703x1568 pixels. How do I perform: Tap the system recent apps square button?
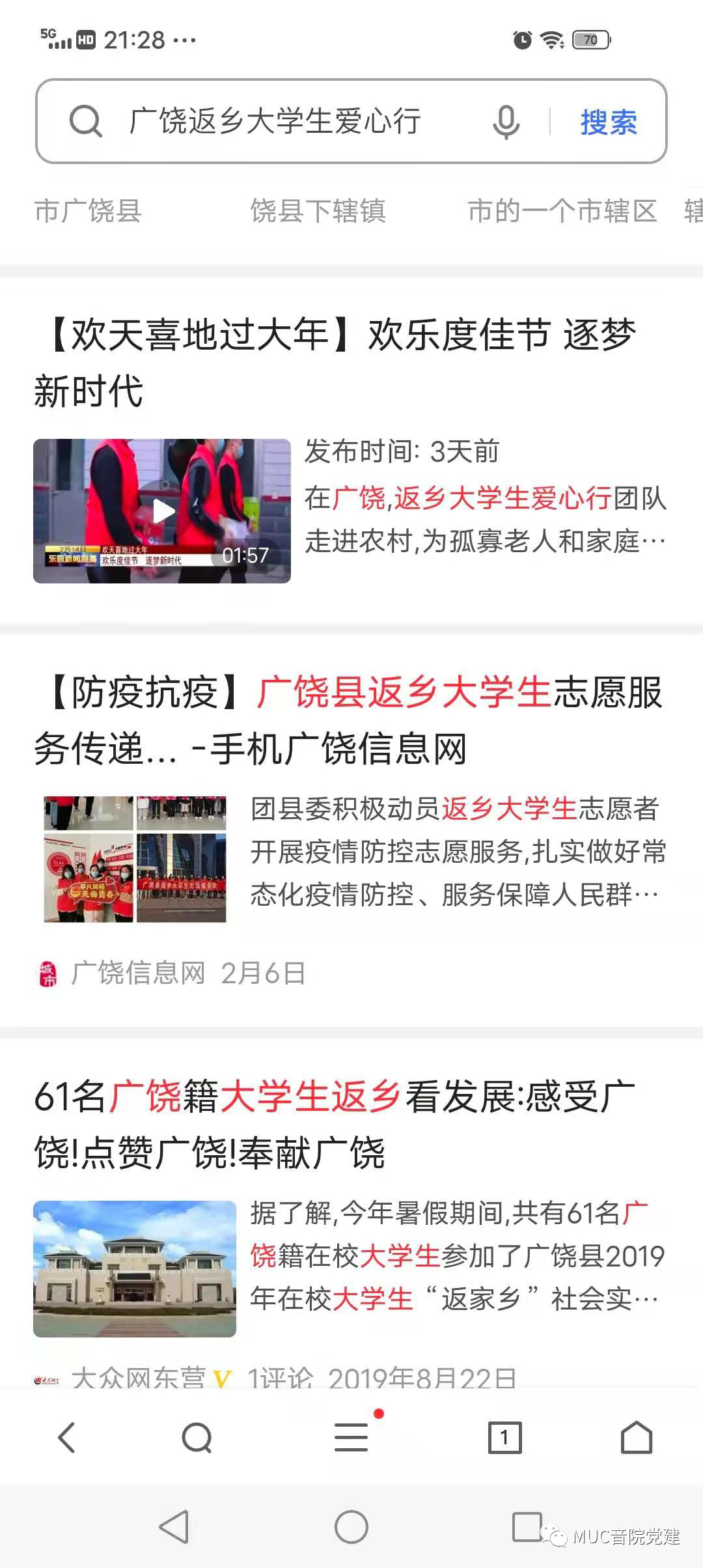point(527,1527)
